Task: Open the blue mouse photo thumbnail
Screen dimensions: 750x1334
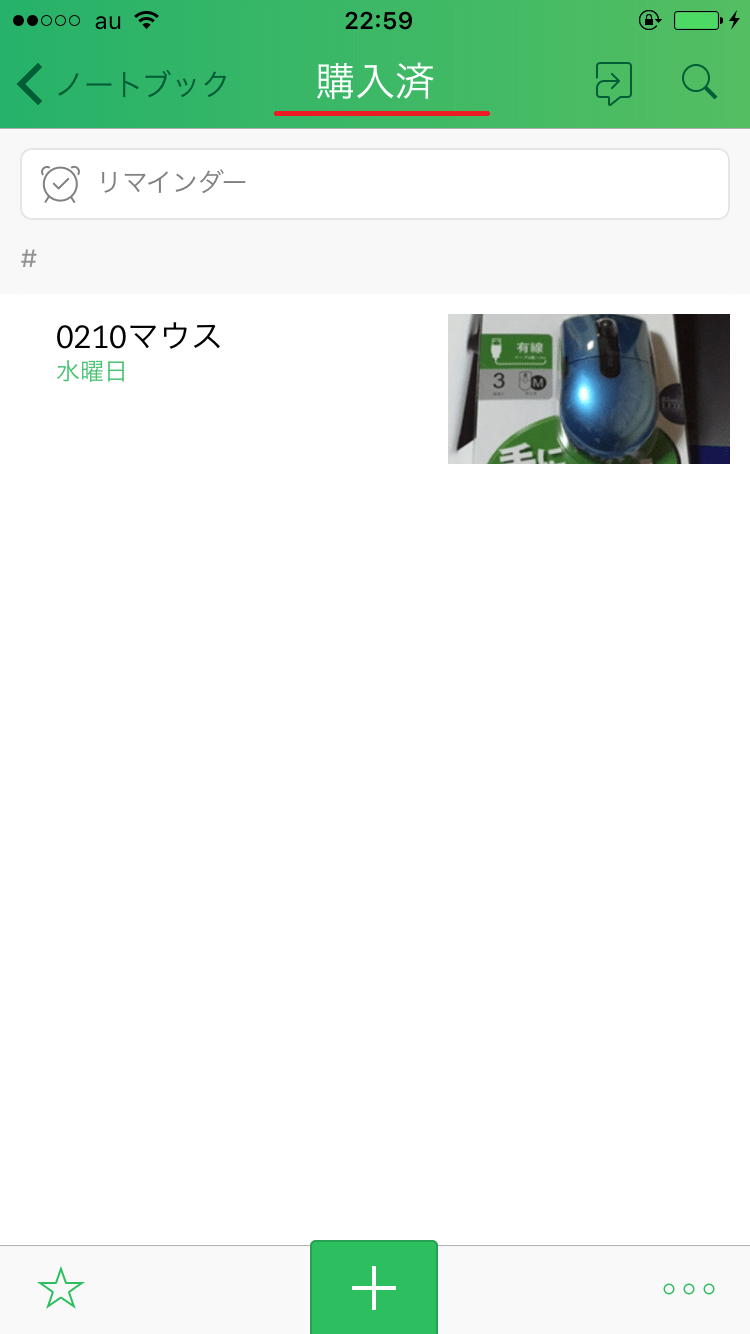Action: click(588, 389)
